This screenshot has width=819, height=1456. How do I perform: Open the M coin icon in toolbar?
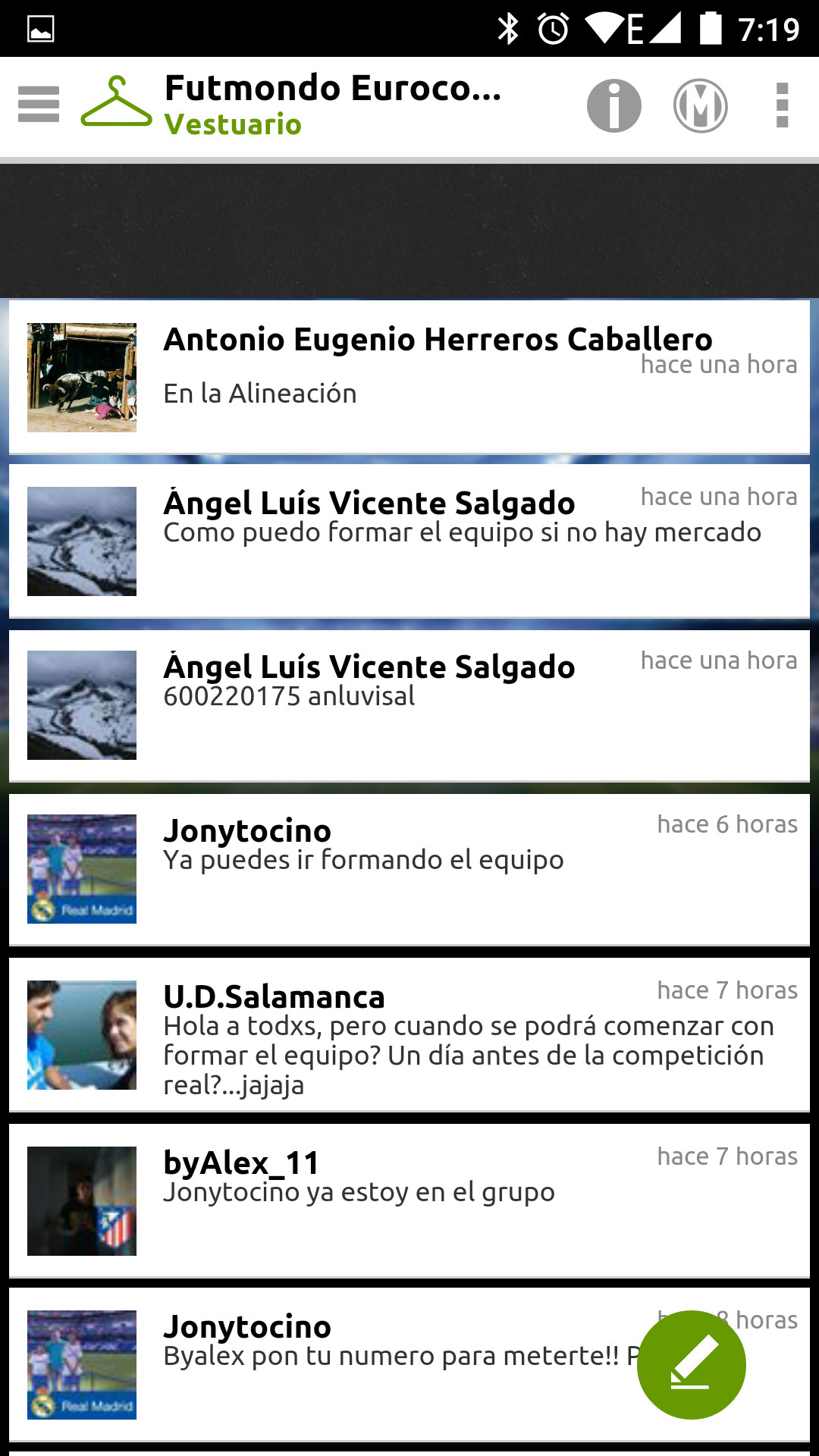click(700, 105)
